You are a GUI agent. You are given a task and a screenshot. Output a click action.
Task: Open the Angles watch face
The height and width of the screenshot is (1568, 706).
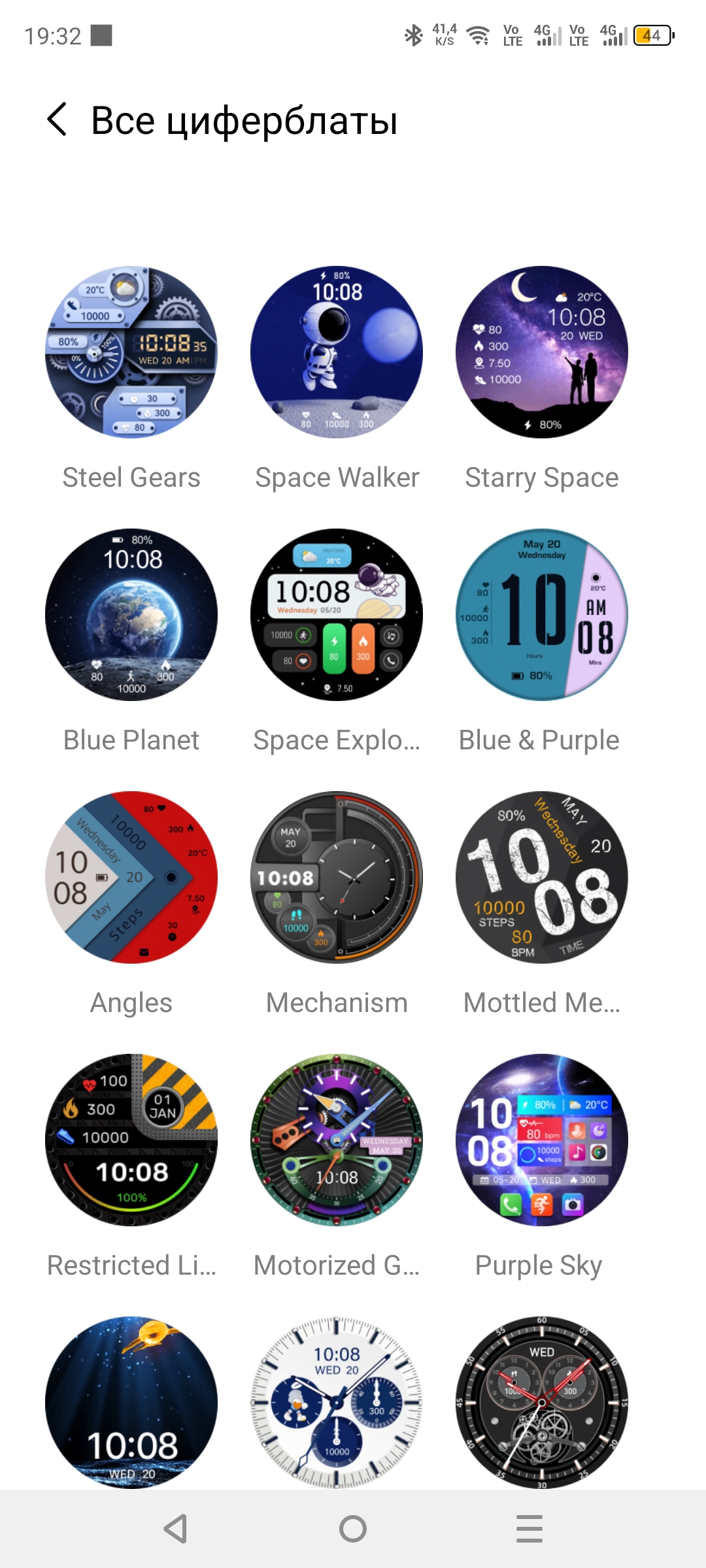tap(131, 877)
